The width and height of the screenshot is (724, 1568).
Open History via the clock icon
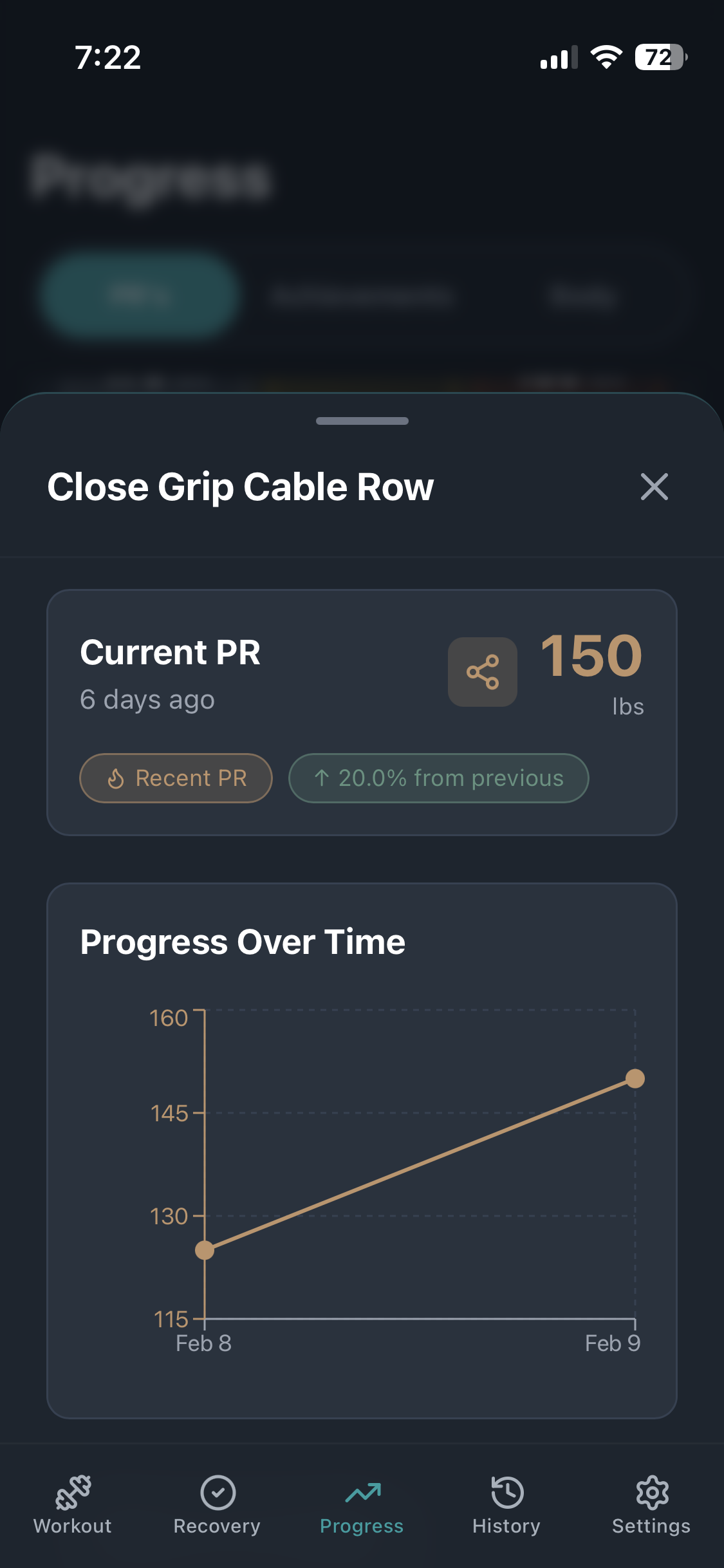(506, 1492)
